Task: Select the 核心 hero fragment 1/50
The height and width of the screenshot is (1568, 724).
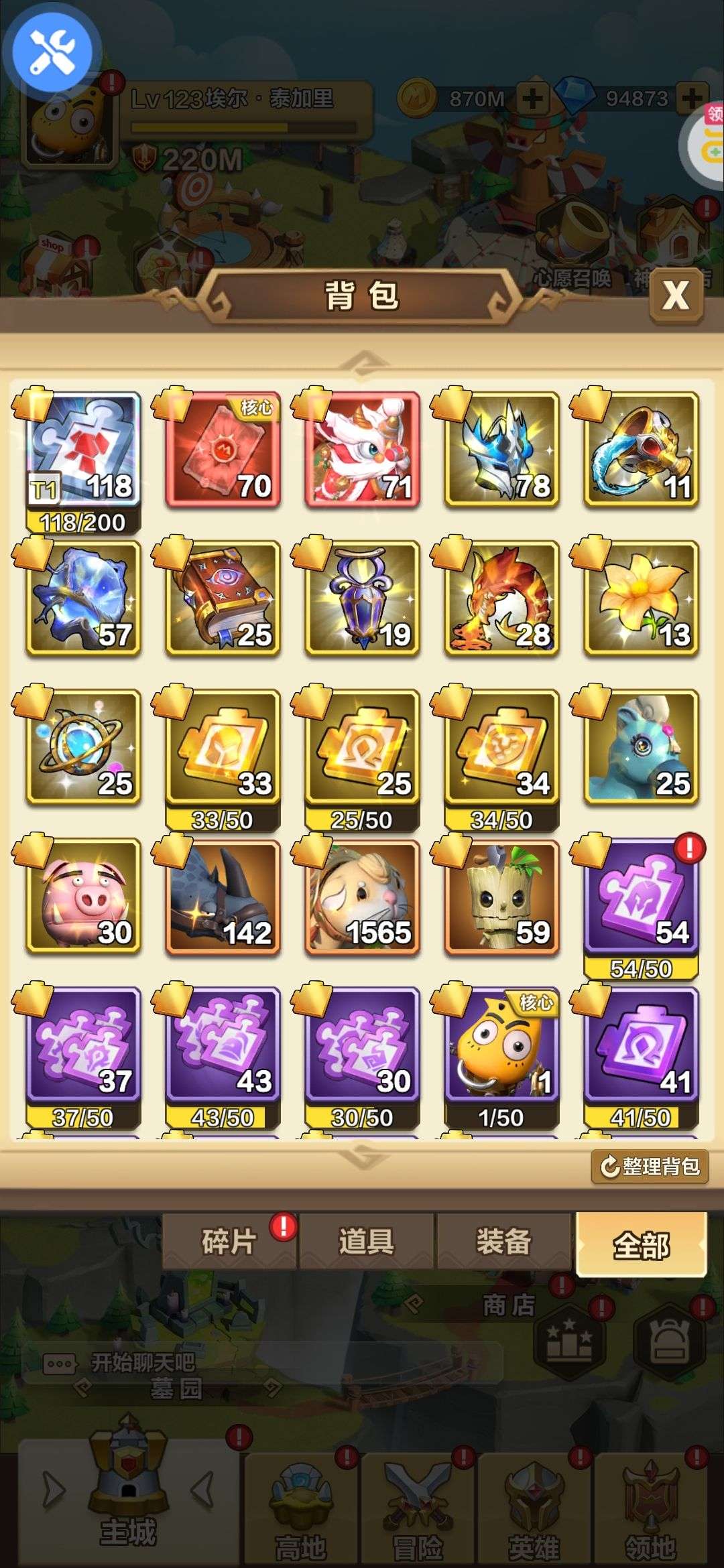Action: click(501, 1057)
